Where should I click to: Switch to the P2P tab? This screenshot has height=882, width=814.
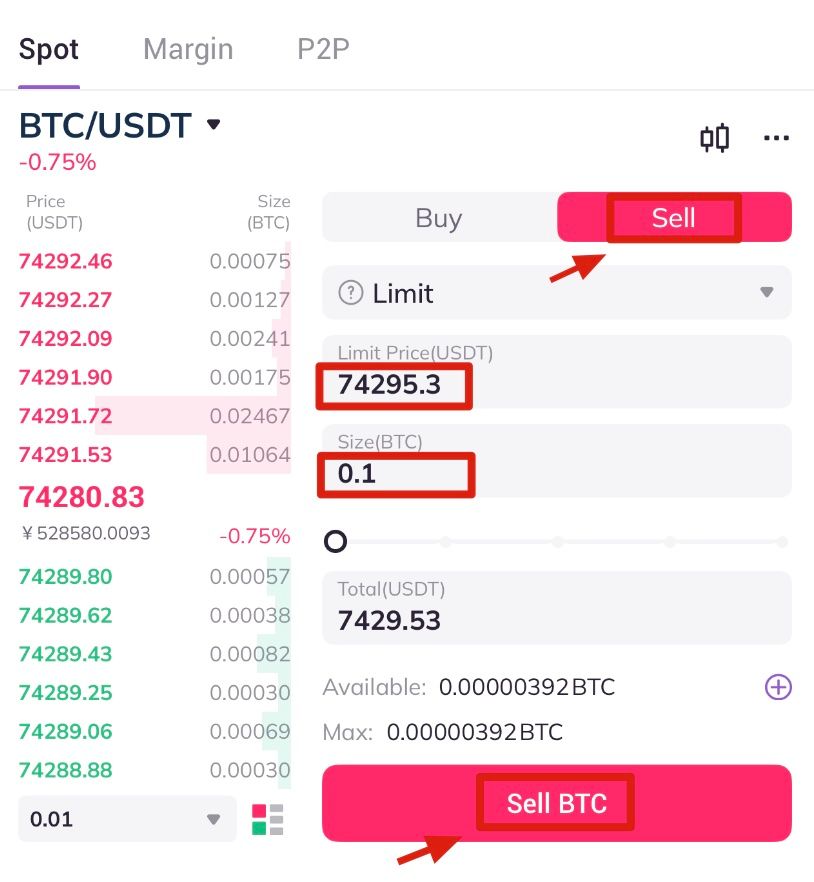click(x=323, y=49)
